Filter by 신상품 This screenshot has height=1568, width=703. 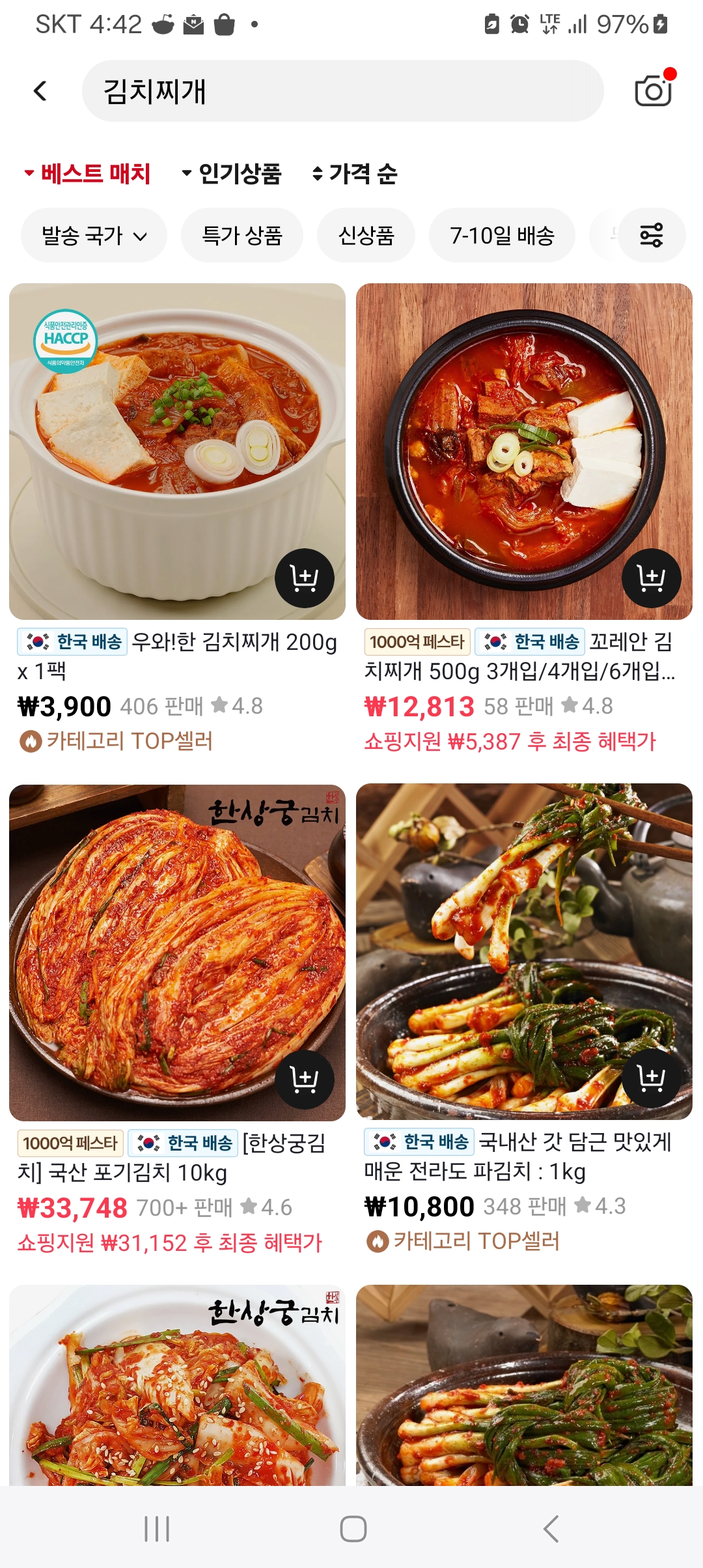pos(366,235)
